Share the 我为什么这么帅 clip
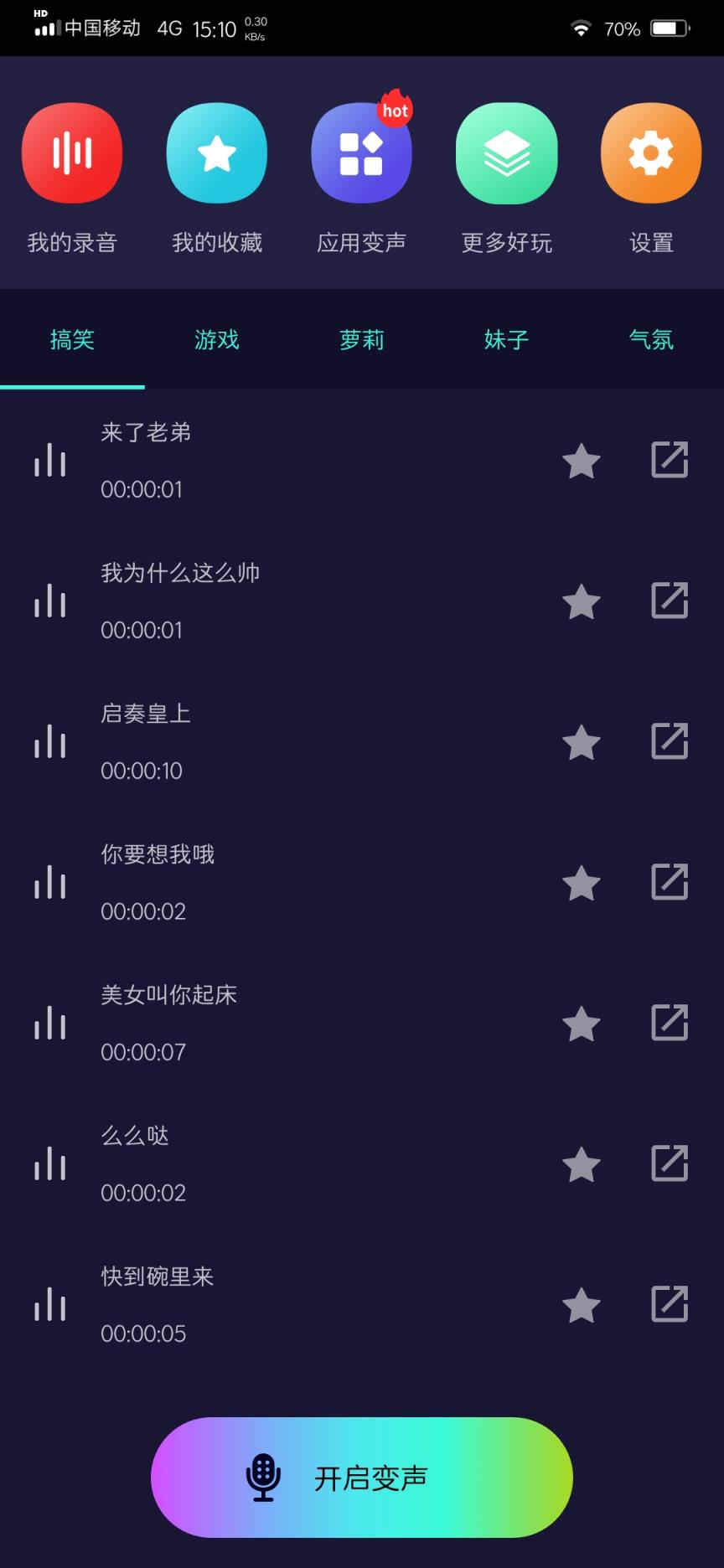 [668, 601]
